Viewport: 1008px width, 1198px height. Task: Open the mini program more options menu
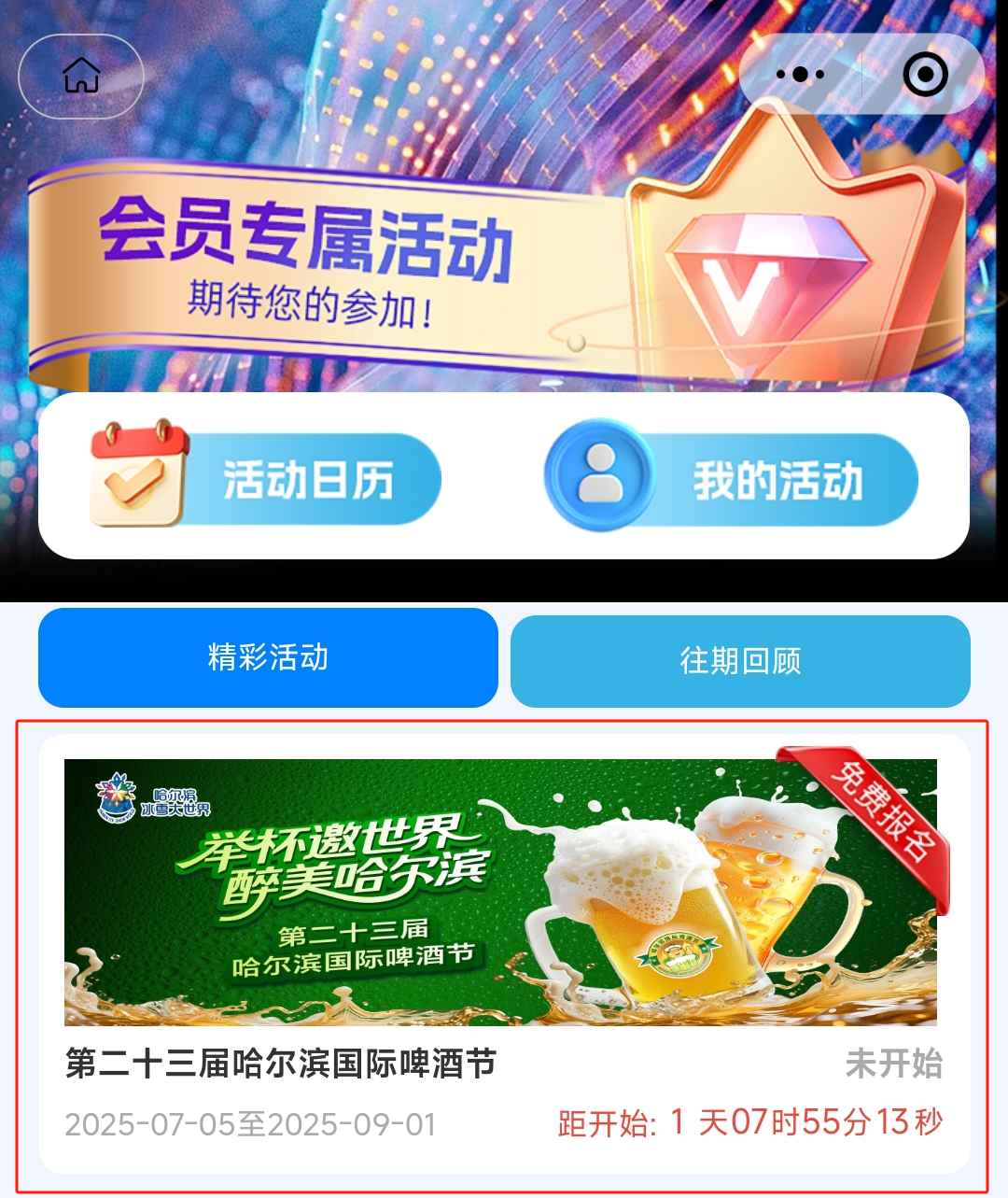(x=800, y=75)
